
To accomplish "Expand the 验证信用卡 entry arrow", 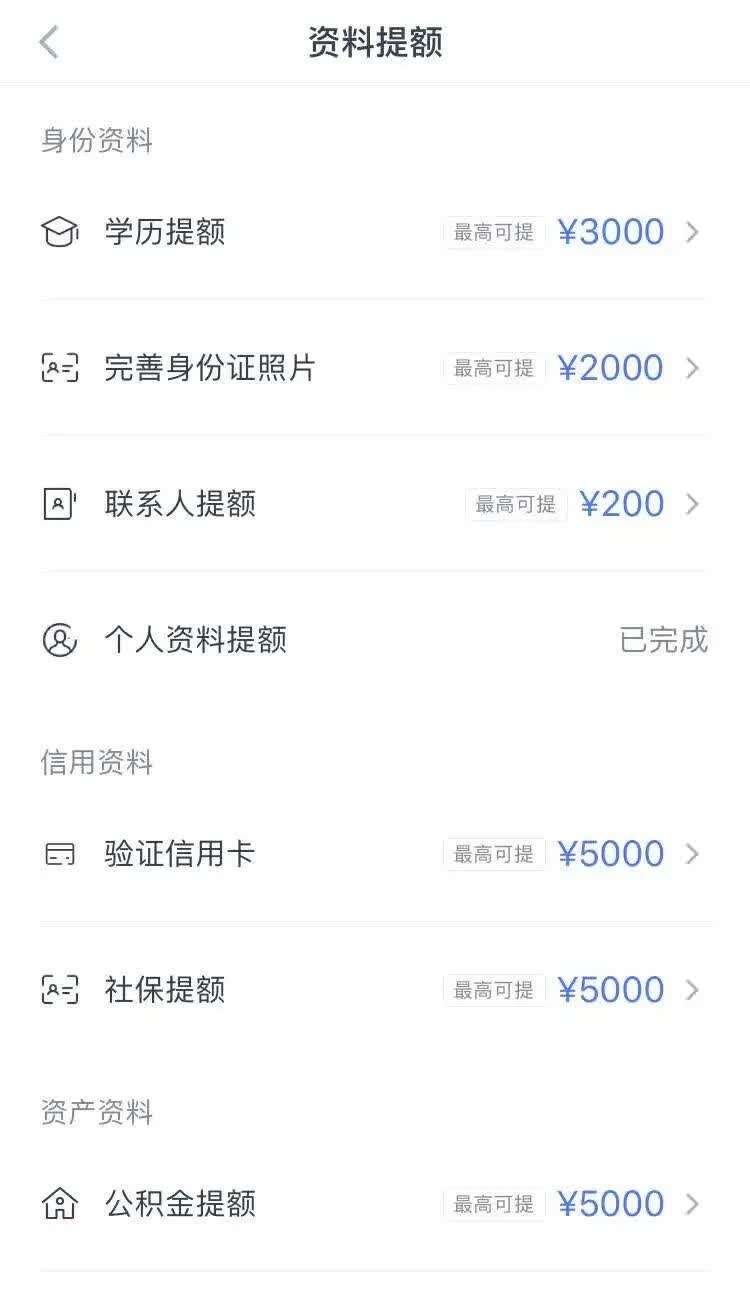I will point(692,854).
